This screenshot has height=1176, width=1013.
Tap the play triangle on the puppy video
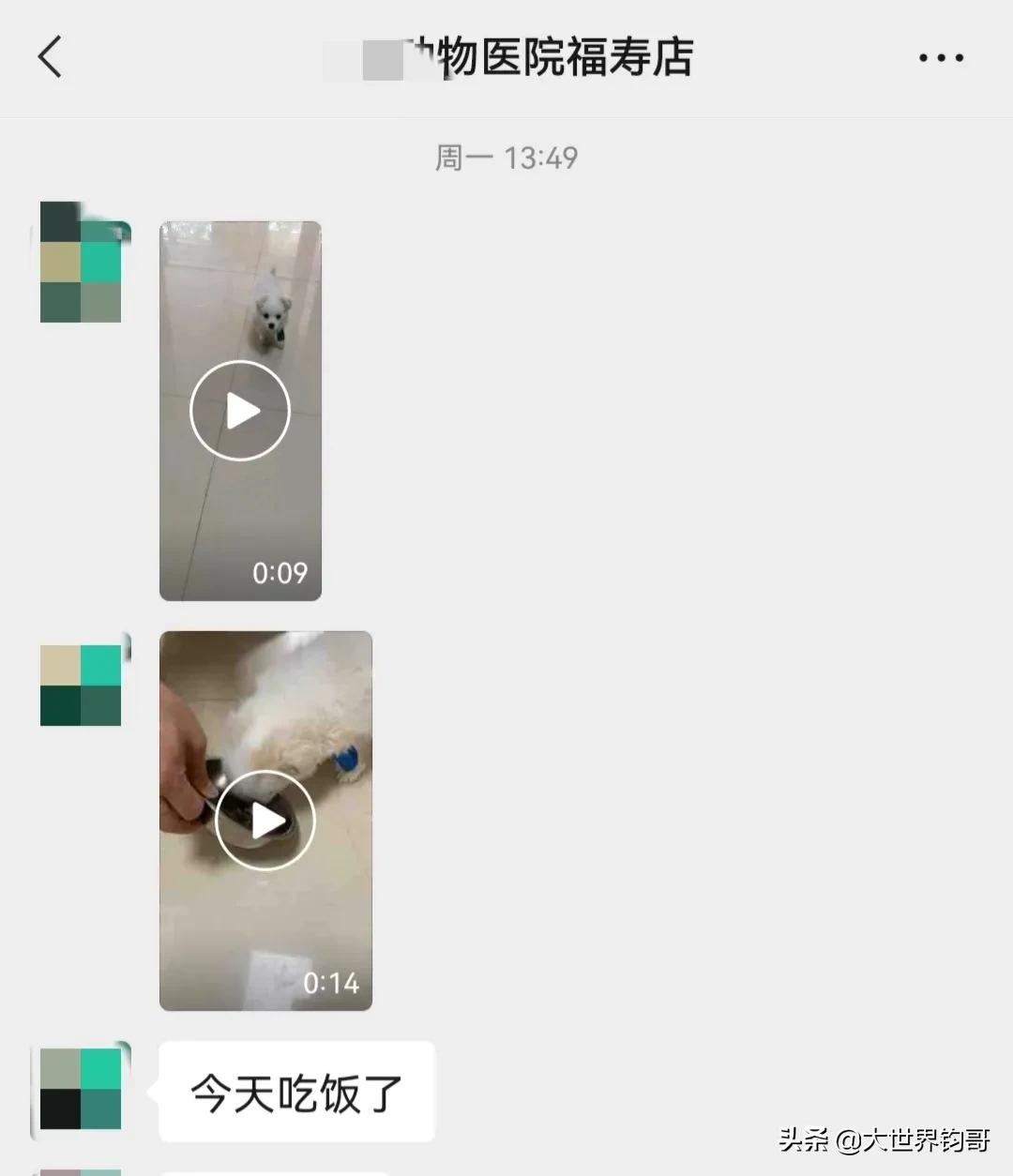tap(240, 410)
